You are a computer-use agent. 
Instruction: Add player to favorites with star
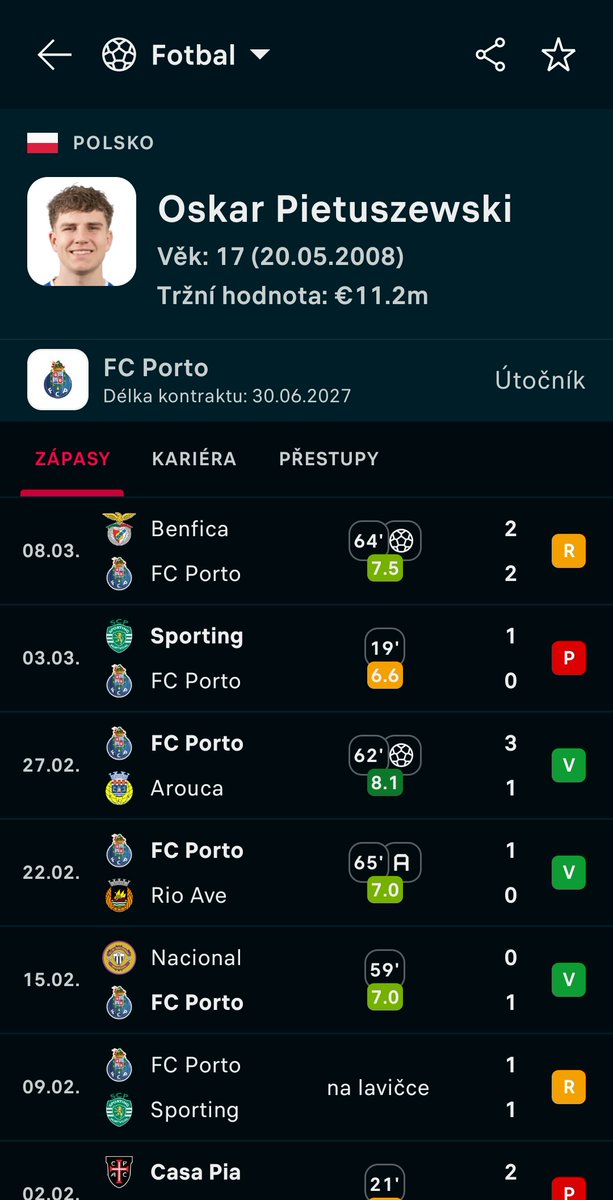(558, 55)
